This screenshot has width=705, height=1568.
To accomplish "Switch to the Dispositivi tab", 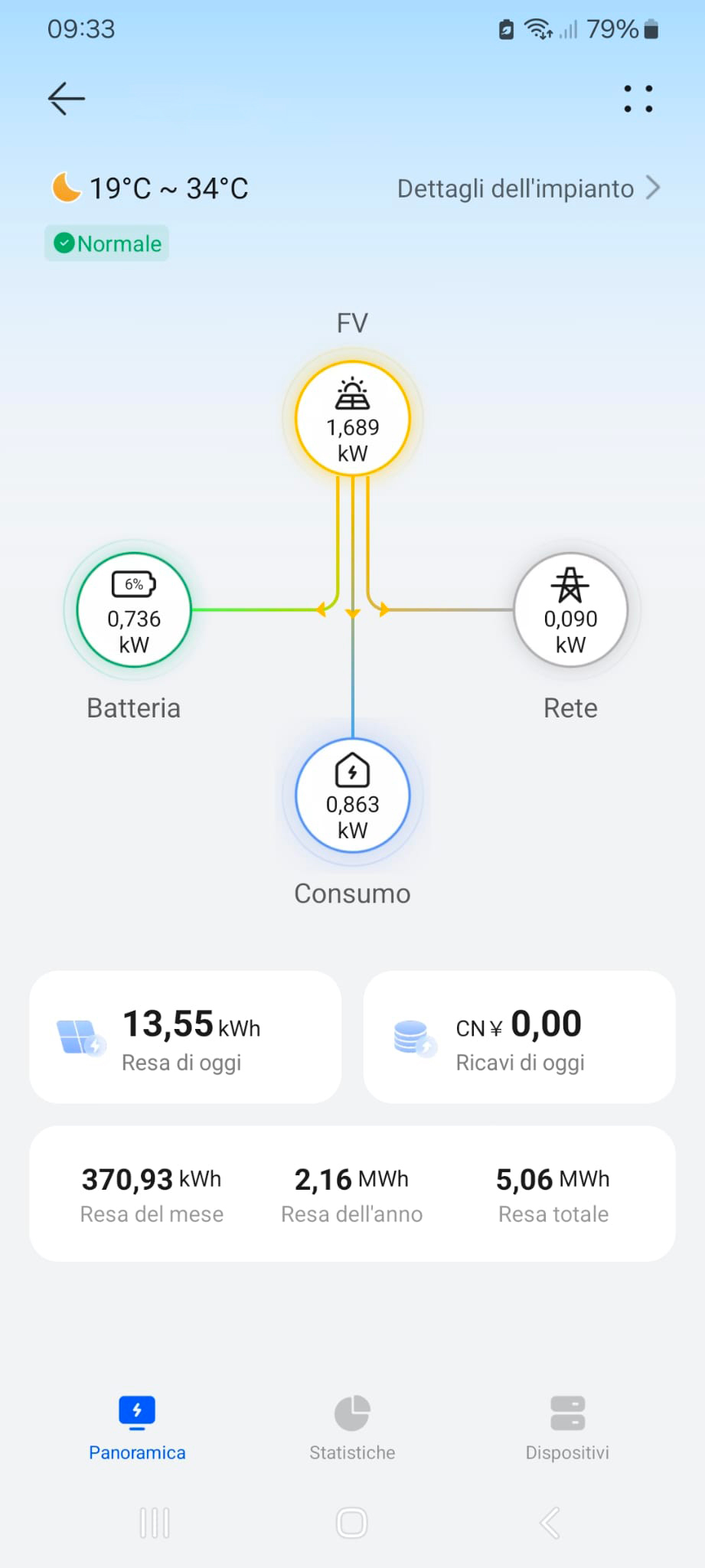I will [x=567, y=1428].
